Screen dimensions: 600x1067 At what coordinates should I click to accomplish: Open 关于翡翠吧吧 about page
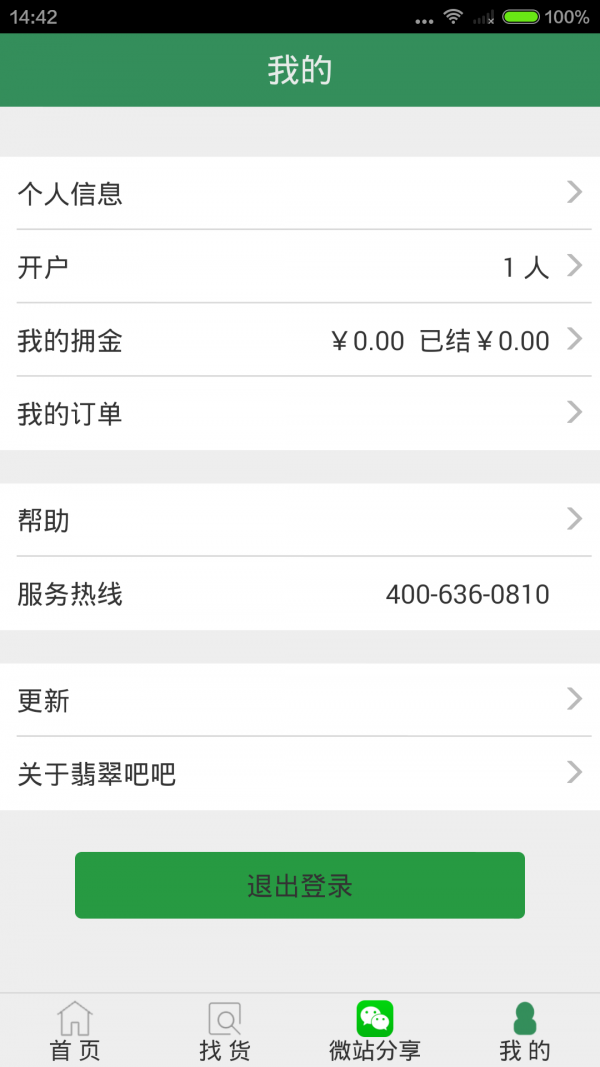pos(300,773)
